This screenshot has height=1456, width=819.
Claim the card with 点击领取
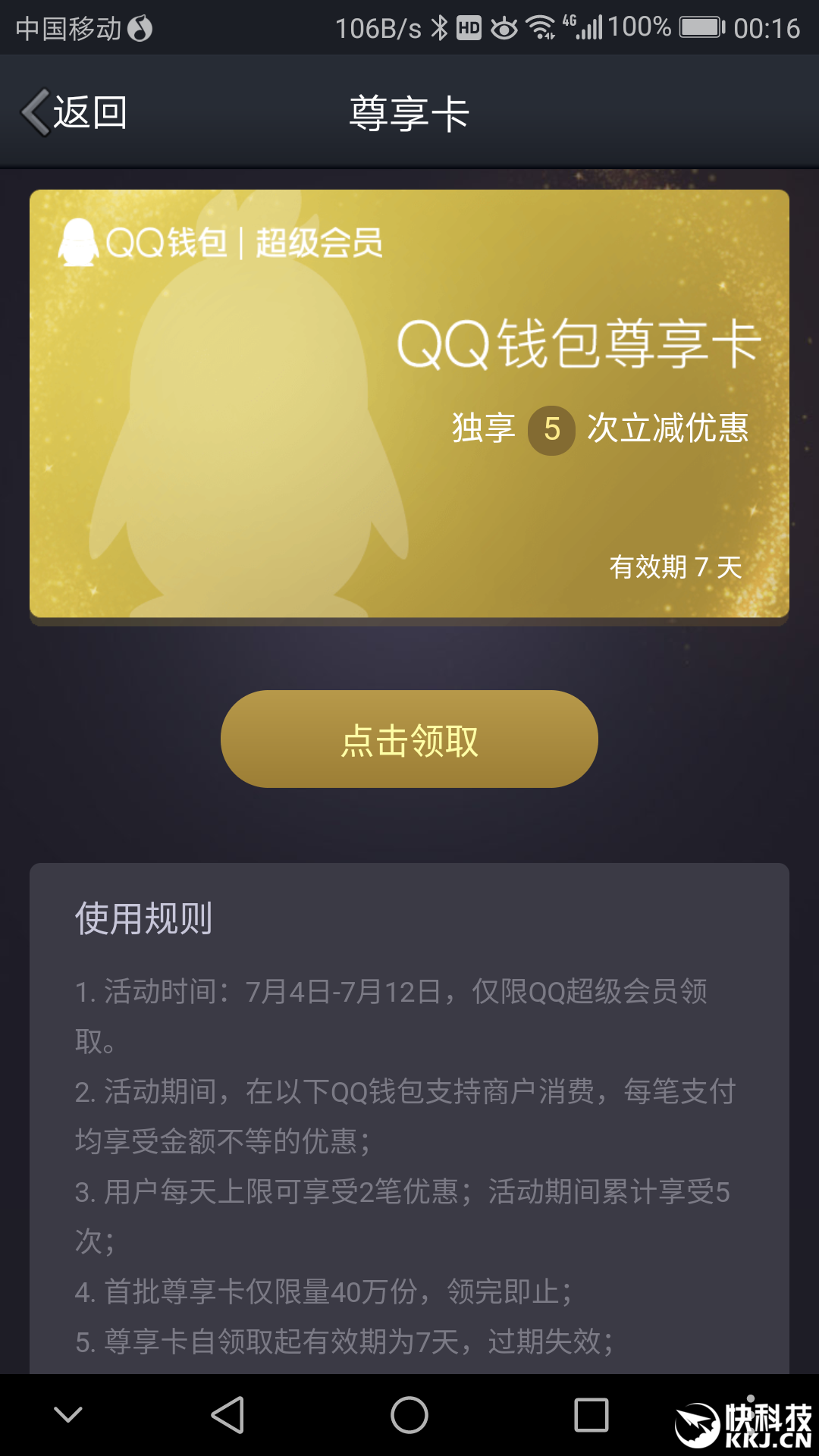[409, 739]
